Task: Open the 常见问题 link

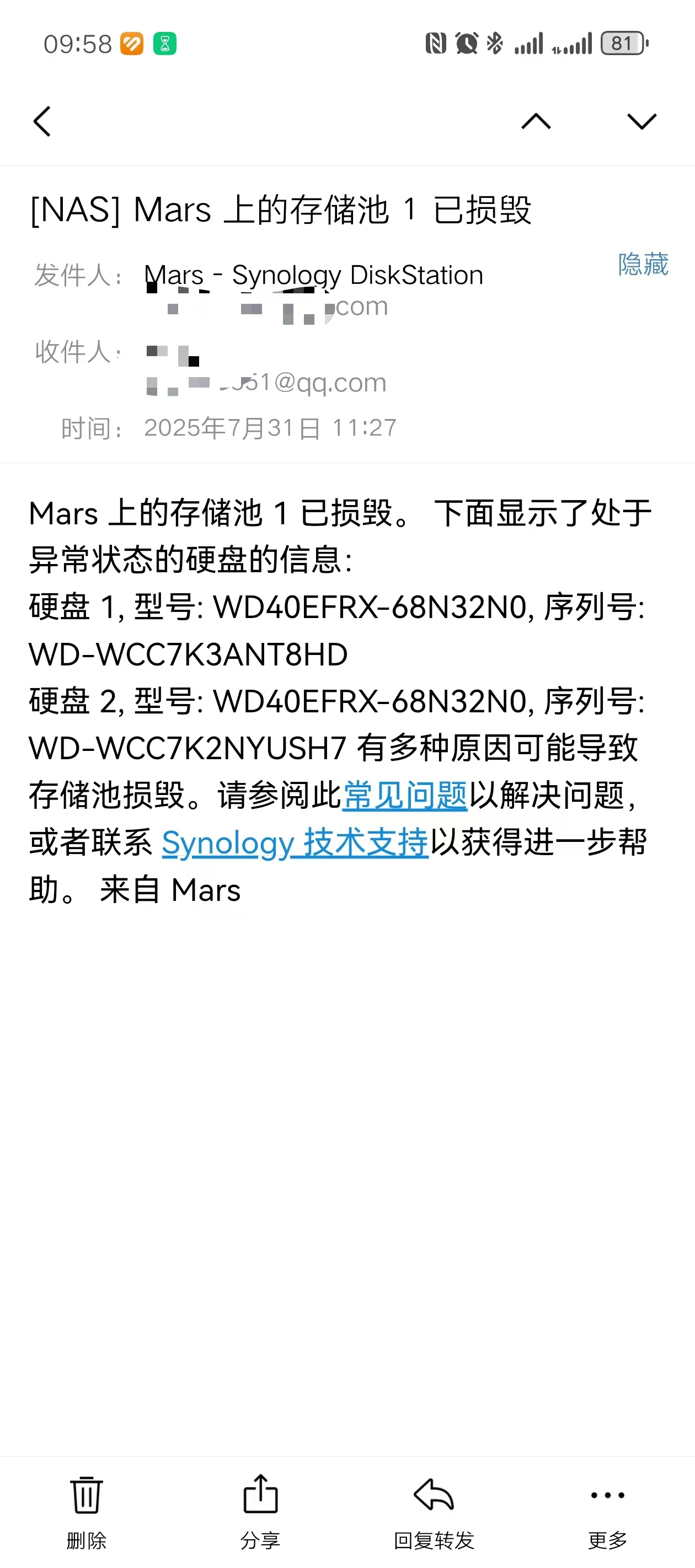Action: coord(405,796)
